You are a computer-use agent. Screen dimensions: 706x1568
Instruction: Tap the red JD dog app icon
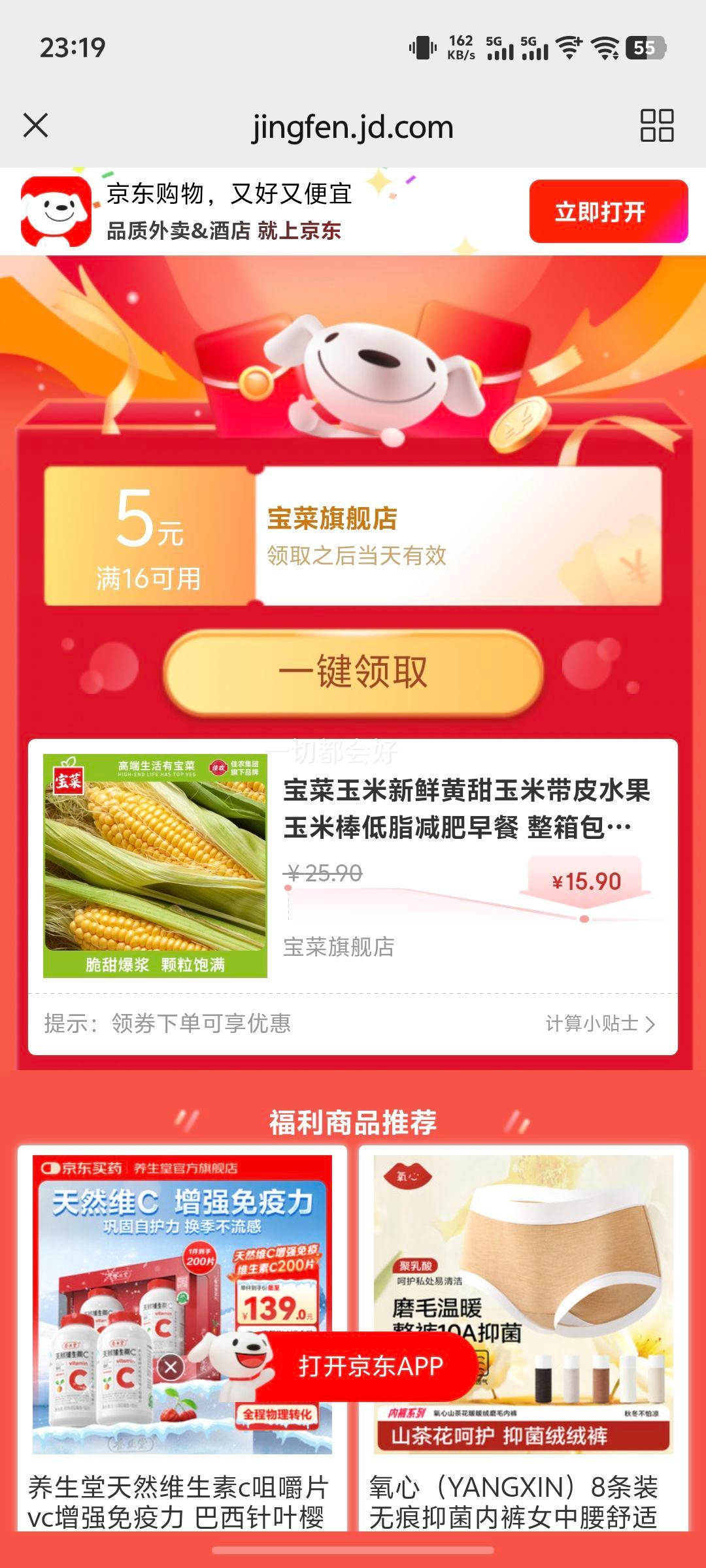pyautogui.click(x=55, y=210)
